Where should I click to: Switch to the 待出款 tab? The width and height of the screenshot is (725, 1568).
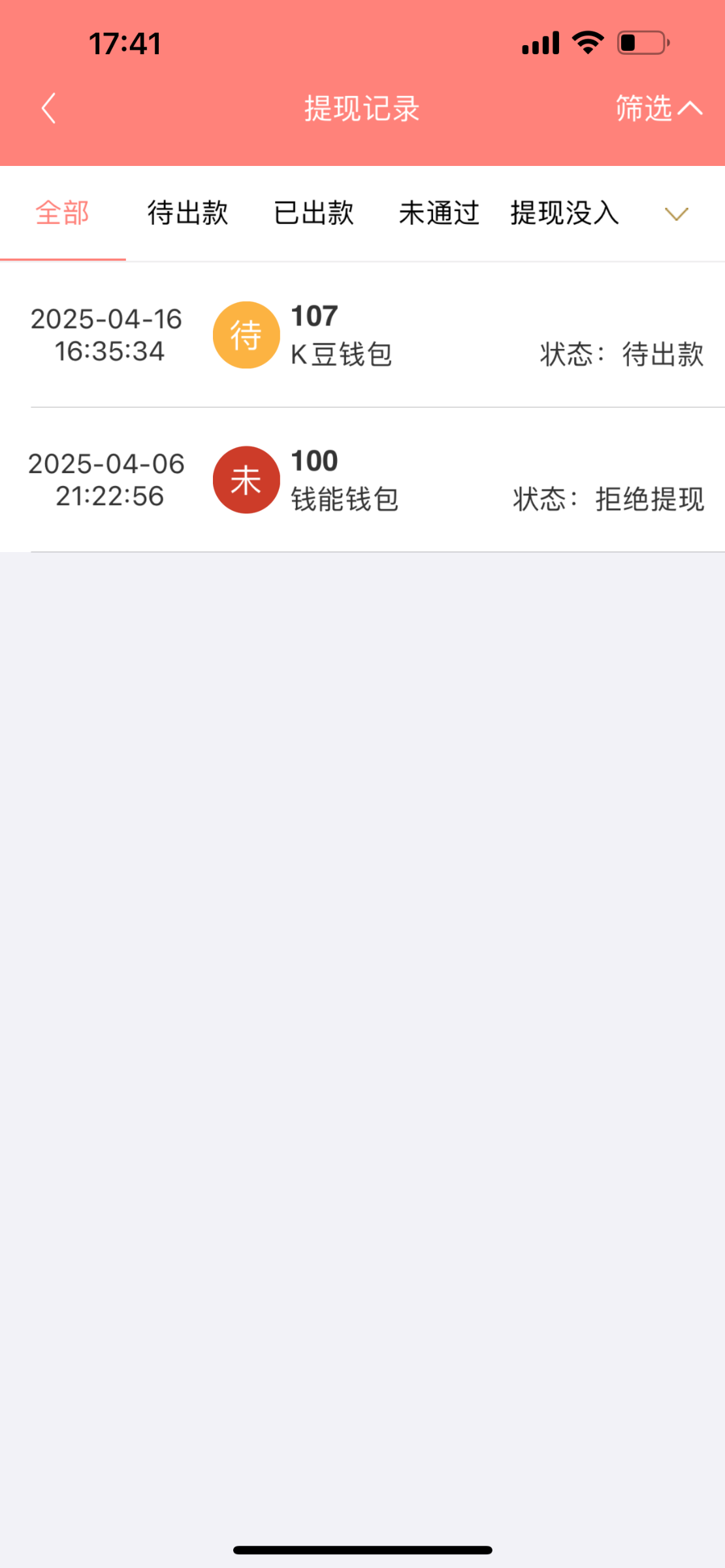(x=188, y=213)
